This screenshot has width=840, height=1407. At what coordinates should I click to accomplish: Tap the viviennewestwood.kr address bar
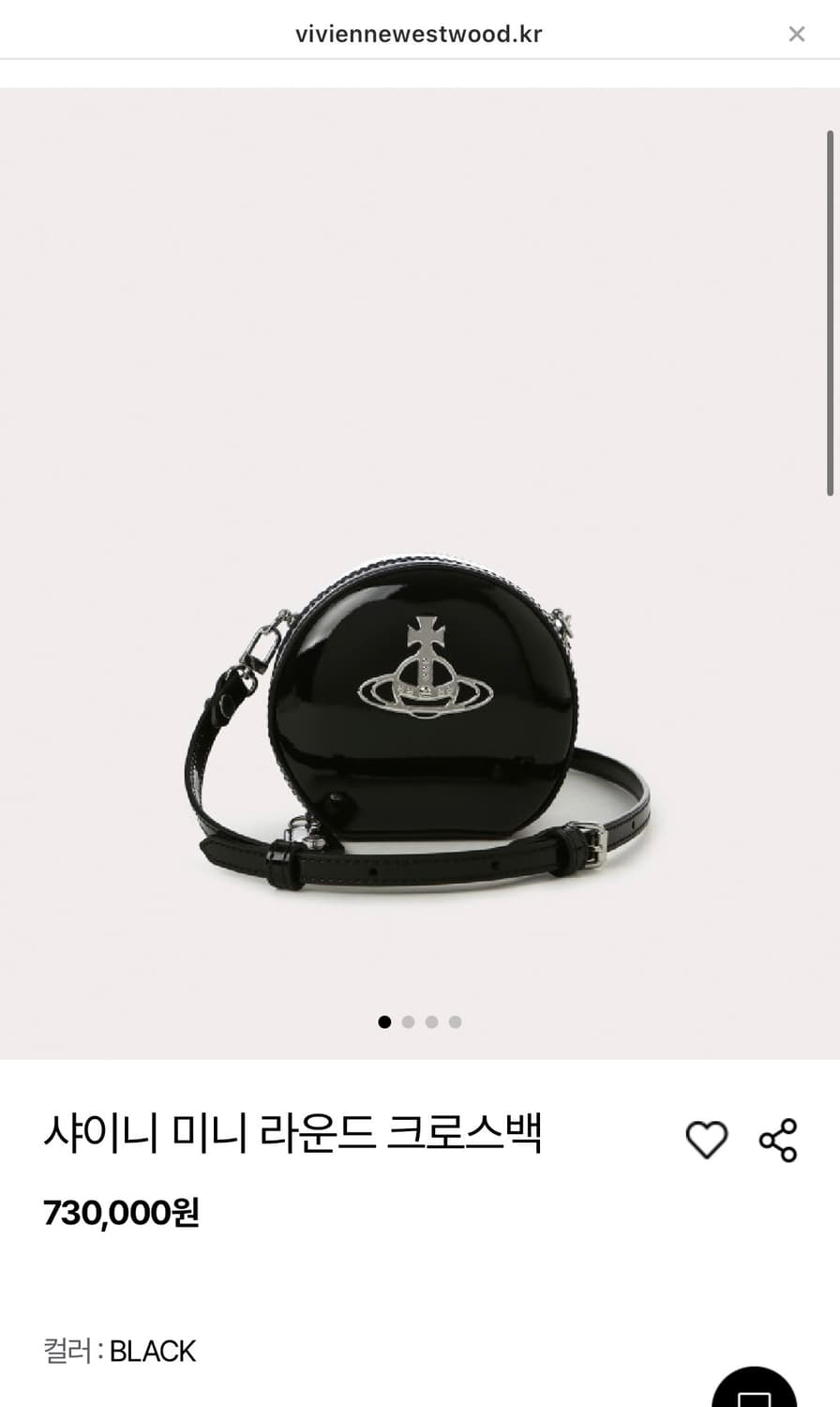pyautogui.click(x=420, y=33)
